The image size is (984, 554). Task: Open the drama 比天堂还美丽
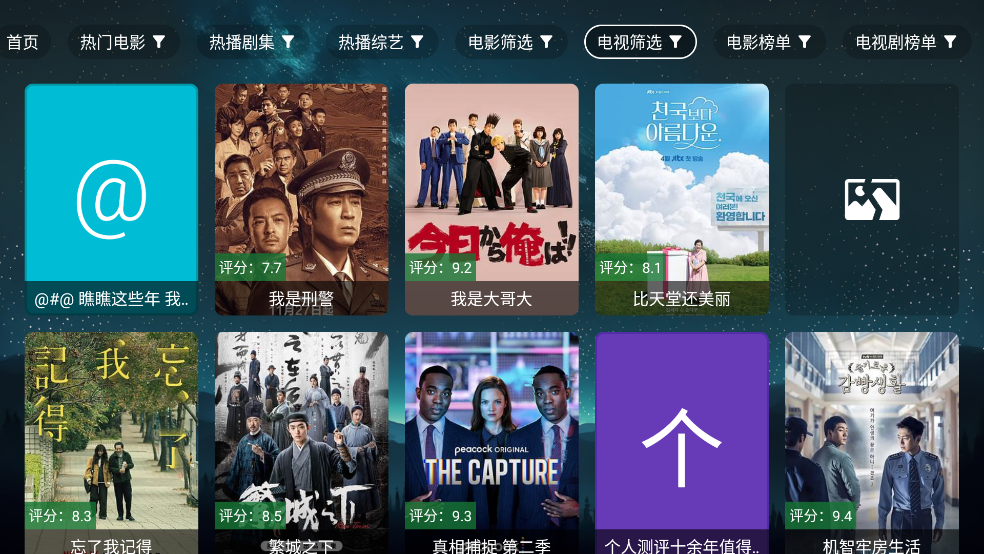681,199
